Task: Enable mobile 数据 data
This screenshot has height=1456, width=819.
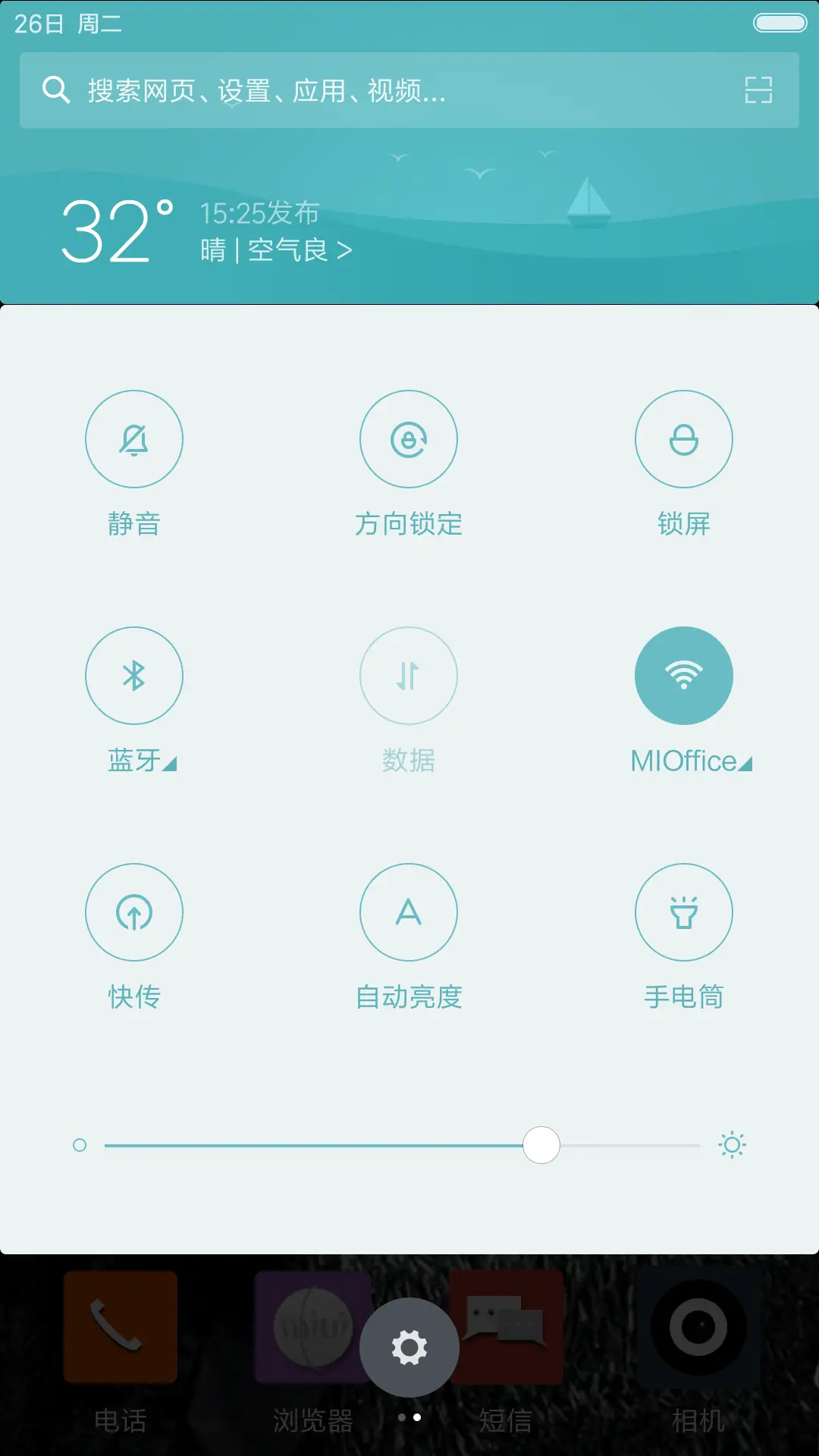Action: 409,676
